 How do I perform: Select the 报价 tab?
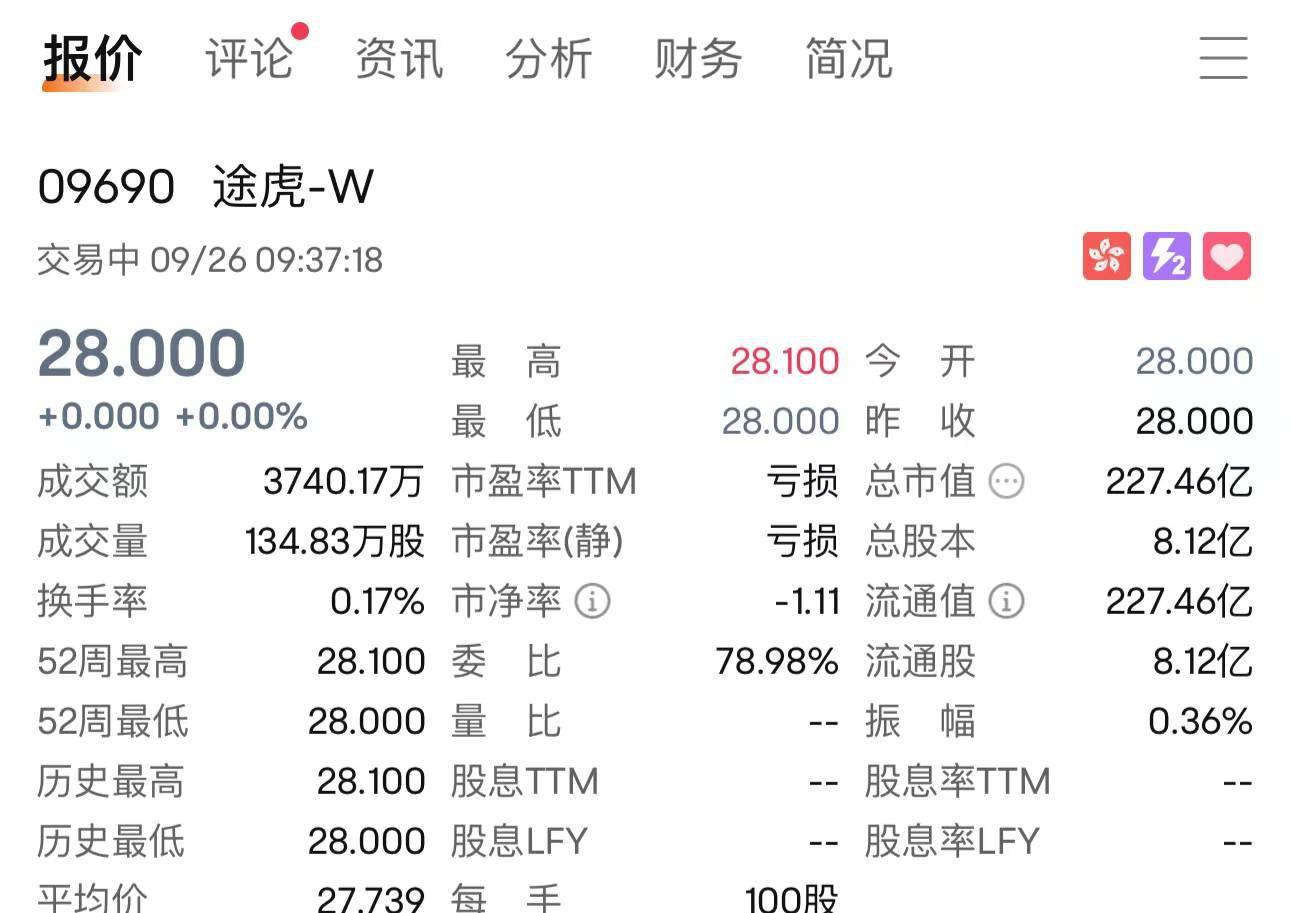pyautogui.click(x=92, y=58)
